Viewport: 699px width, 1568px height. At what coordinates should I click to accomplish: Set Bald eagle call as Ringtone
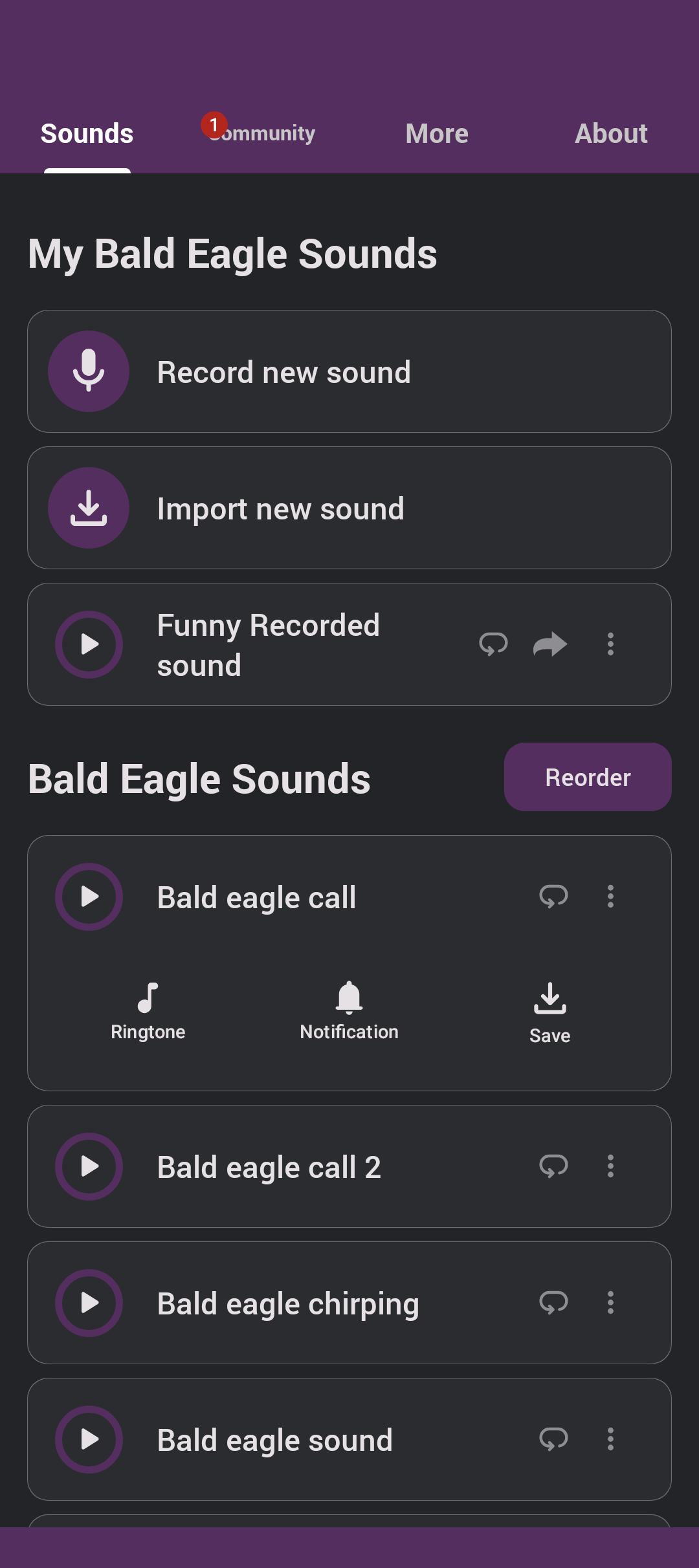coord(148,1012)
